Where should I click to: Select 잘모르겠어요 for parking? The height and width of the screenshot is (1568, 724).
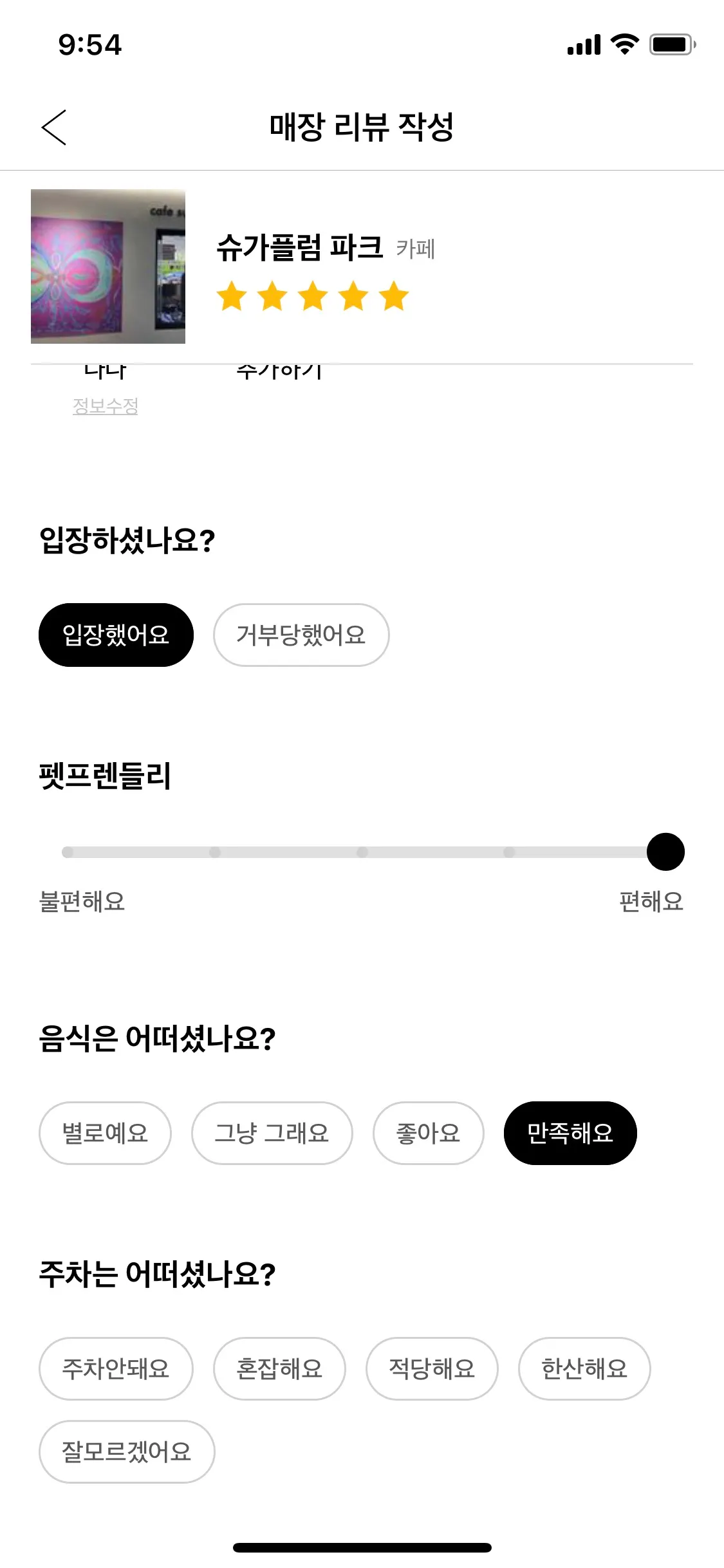coord(127,1451)
